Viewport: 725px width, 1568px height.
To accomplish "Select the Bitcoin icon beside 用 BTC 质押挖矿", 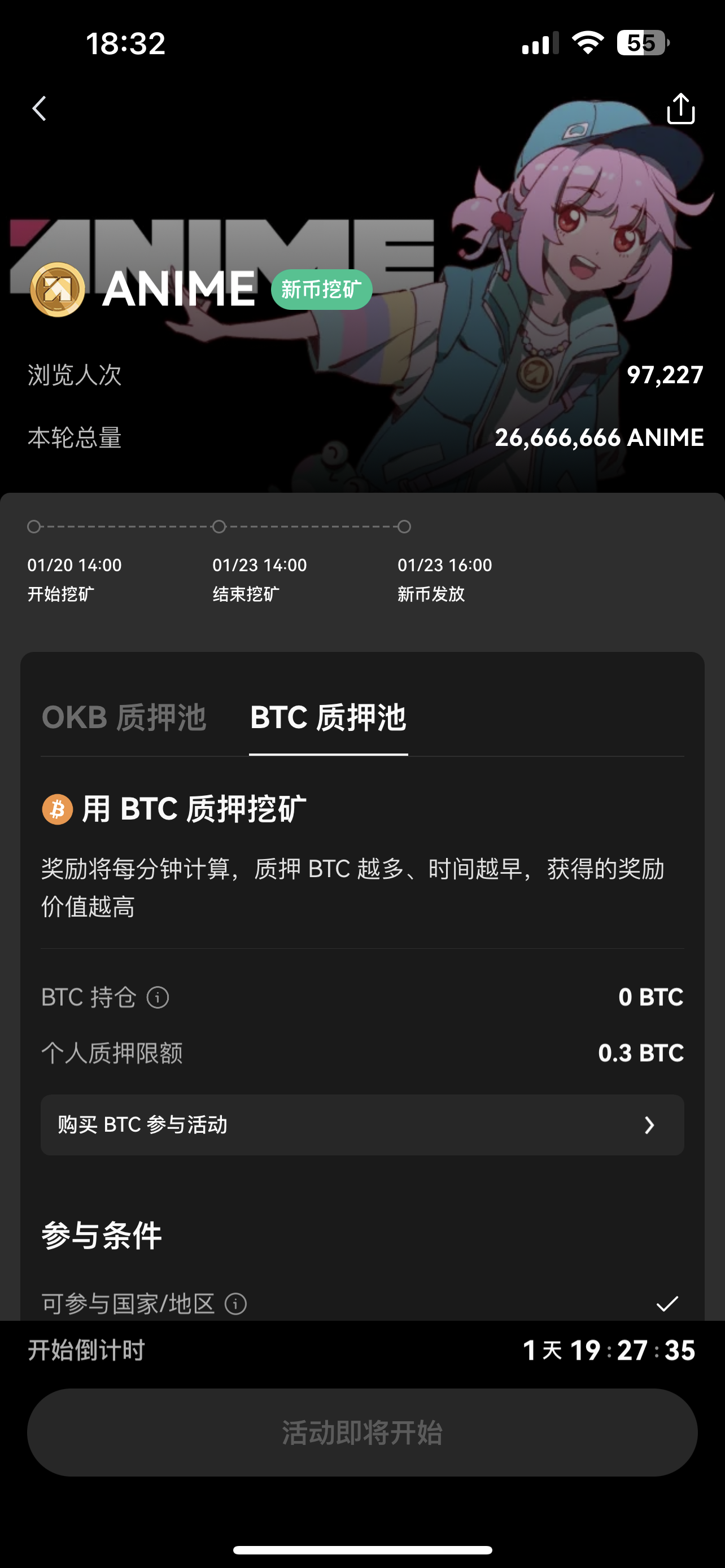I will click(x=56, y=809).
